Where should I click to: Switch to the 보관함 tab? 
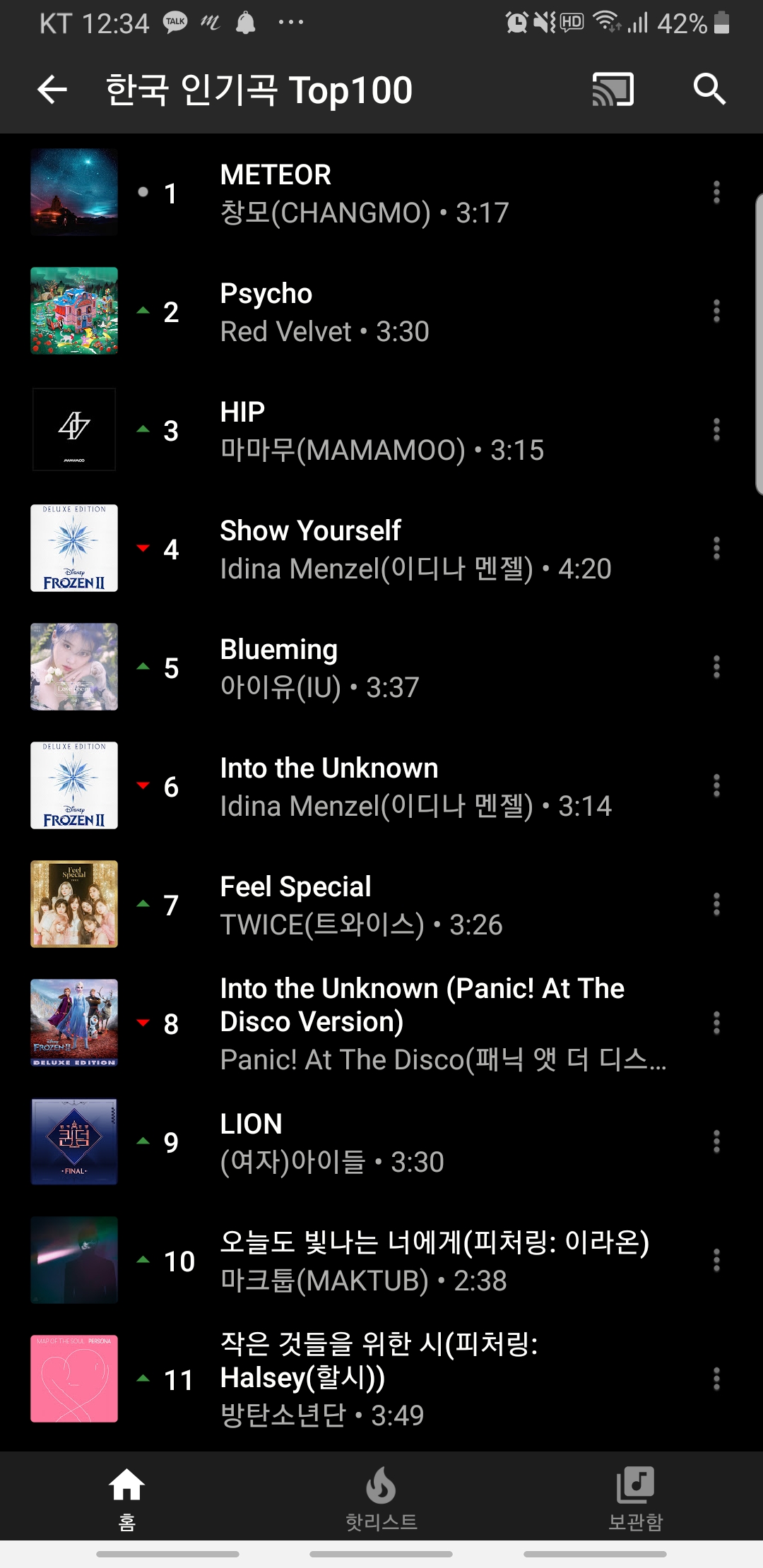tap(635, 1497)
